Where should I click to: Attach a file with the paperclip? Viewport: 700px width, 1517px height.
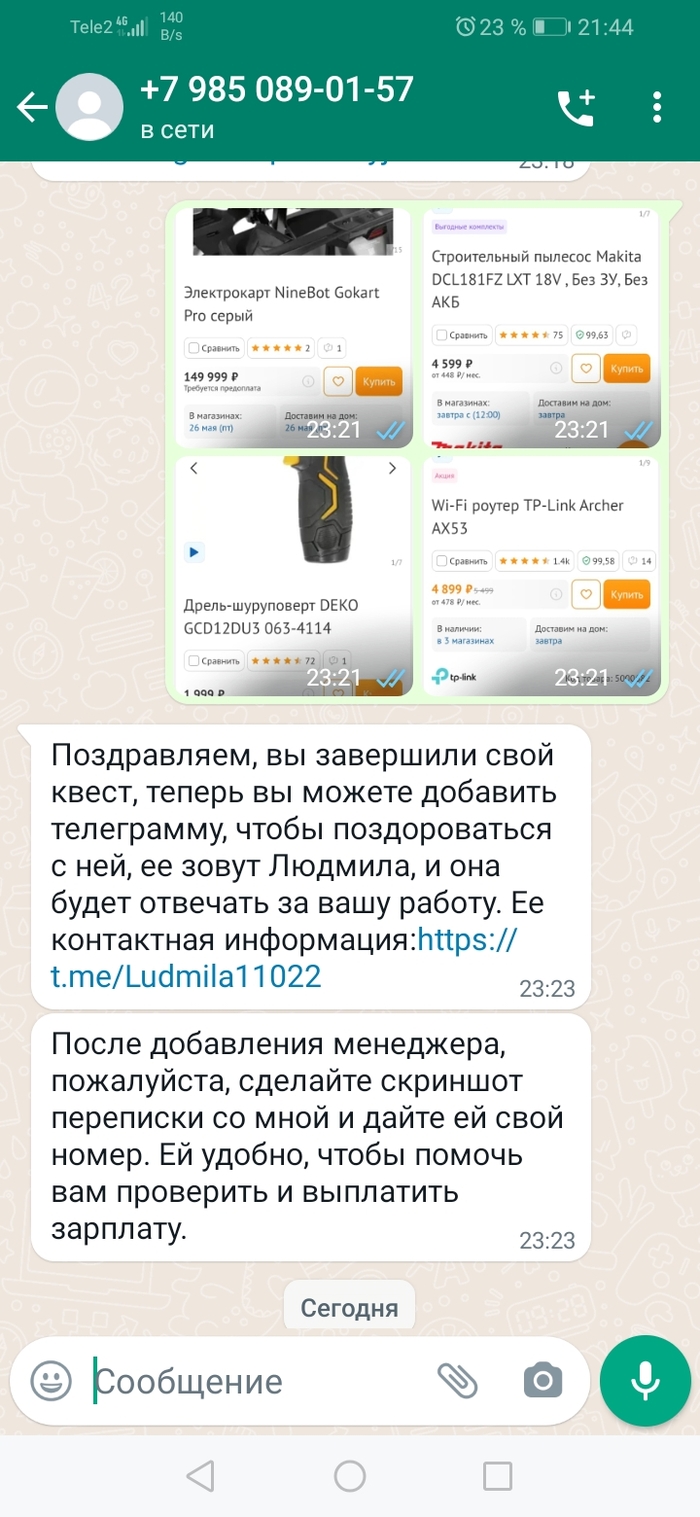coord(458,1381)
